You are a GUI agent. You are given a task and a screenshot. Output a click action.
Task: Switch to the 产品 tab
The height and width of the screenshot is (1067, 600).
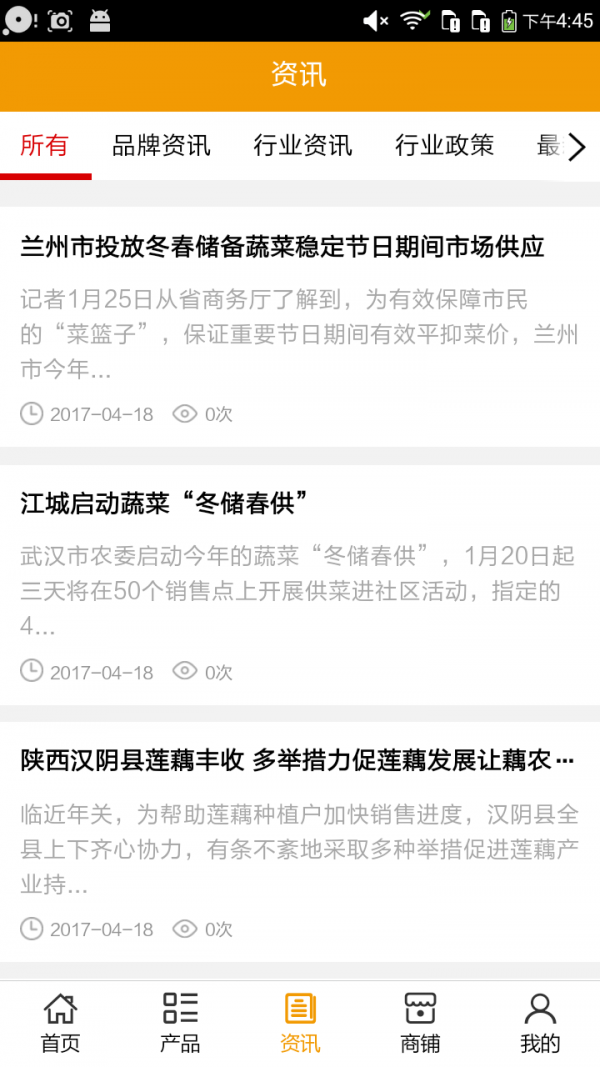[180, 1023]
